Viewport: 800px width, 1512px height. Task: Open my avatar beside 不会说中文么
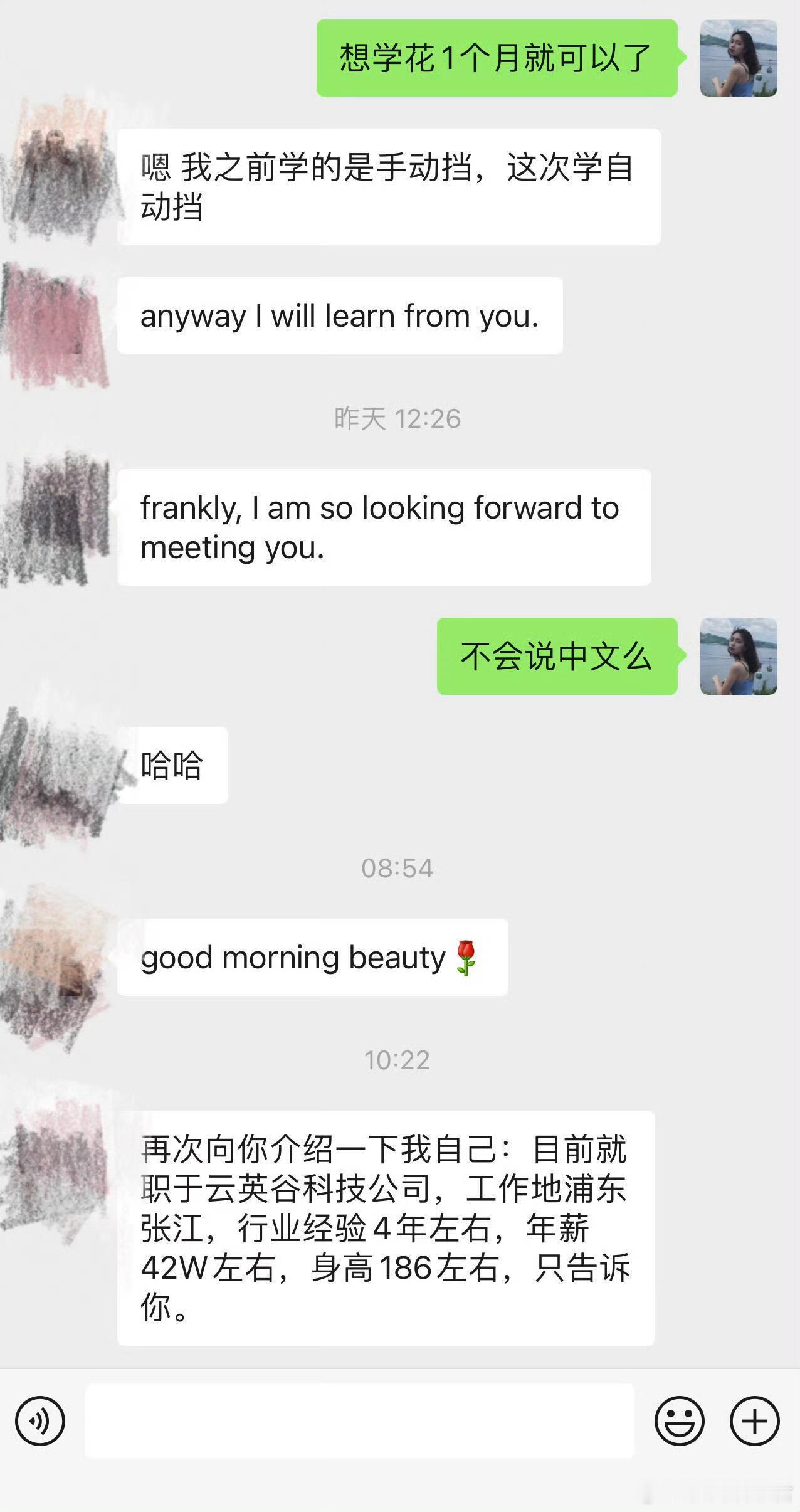click(738, 657)
